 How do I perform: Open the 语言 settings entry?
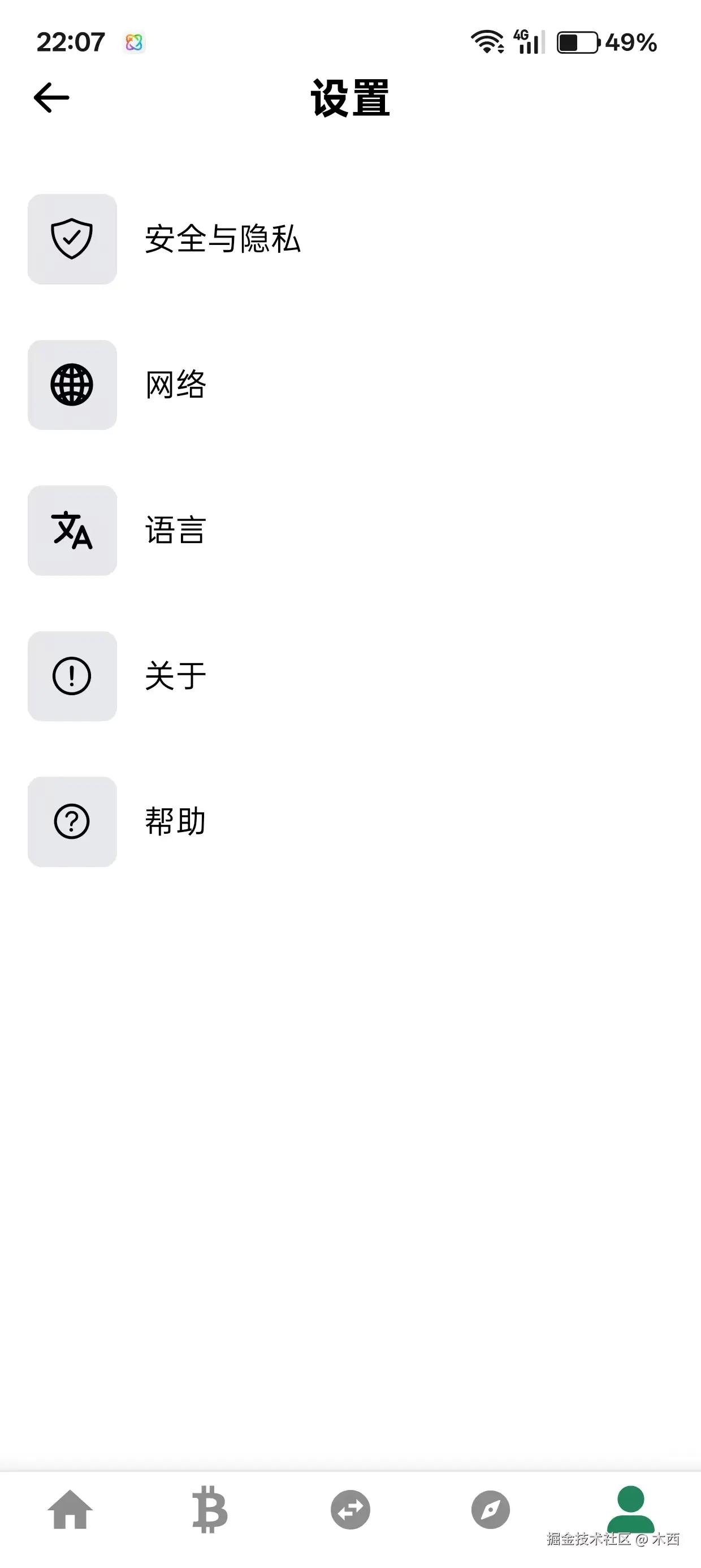click(175, 530)
